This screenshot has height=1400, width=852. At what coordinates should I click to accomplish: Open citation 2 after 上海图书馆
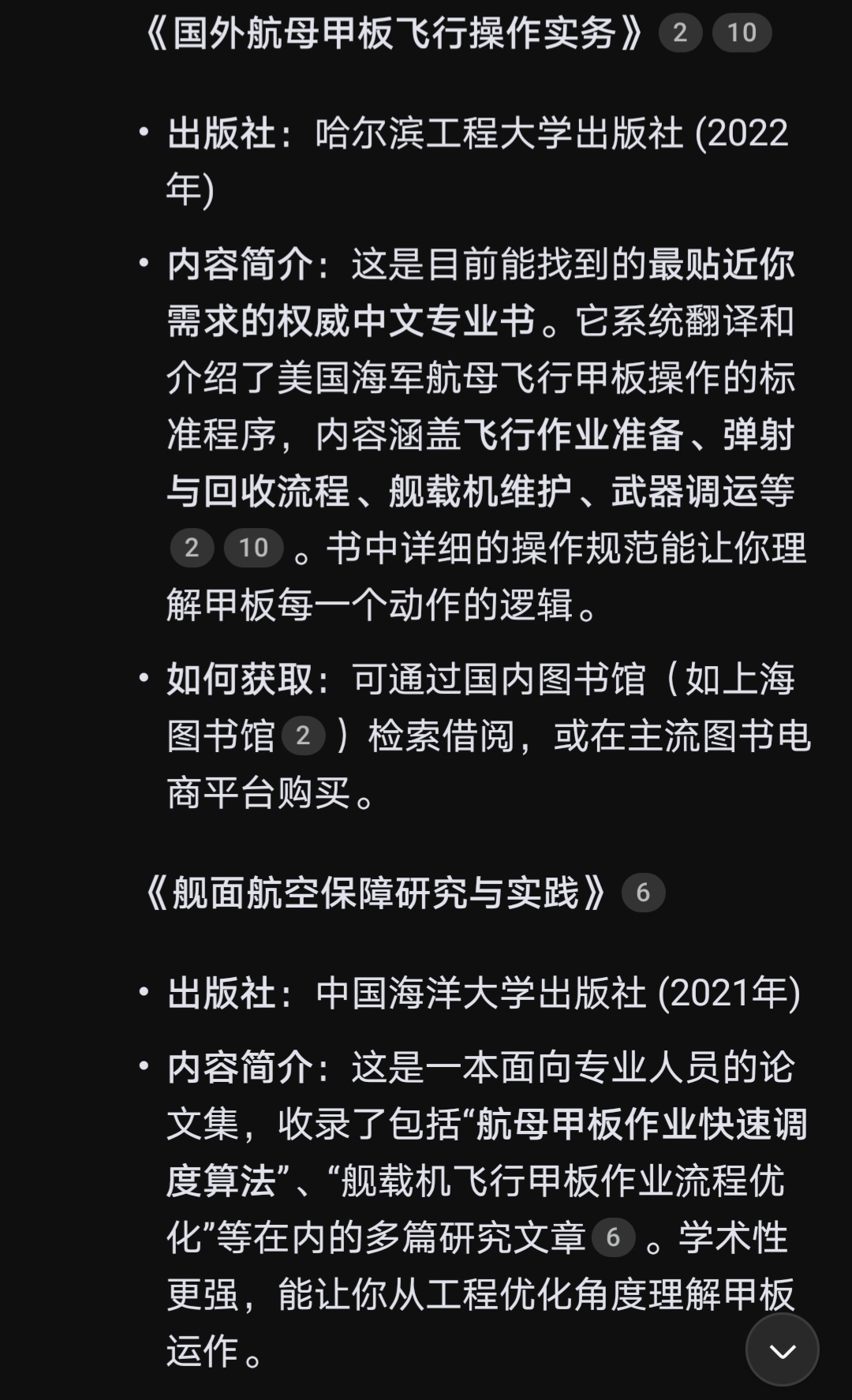[303, 736]
